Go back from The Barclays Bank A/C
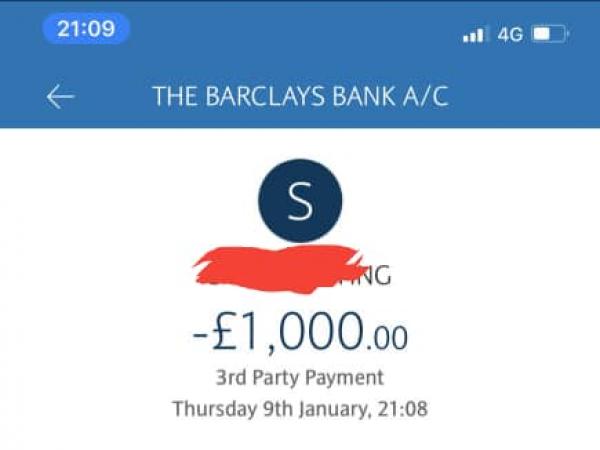This screenshot has width=600, height=450. point(60,96)
